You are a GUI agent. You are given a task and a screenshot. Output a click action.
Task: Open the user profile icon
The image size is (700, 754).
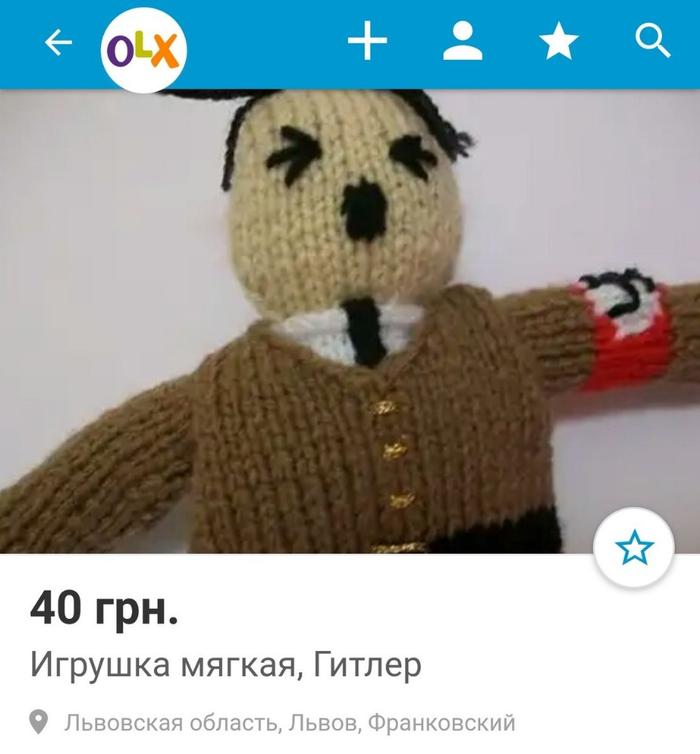pyautogui.click(x=463, y=42)
